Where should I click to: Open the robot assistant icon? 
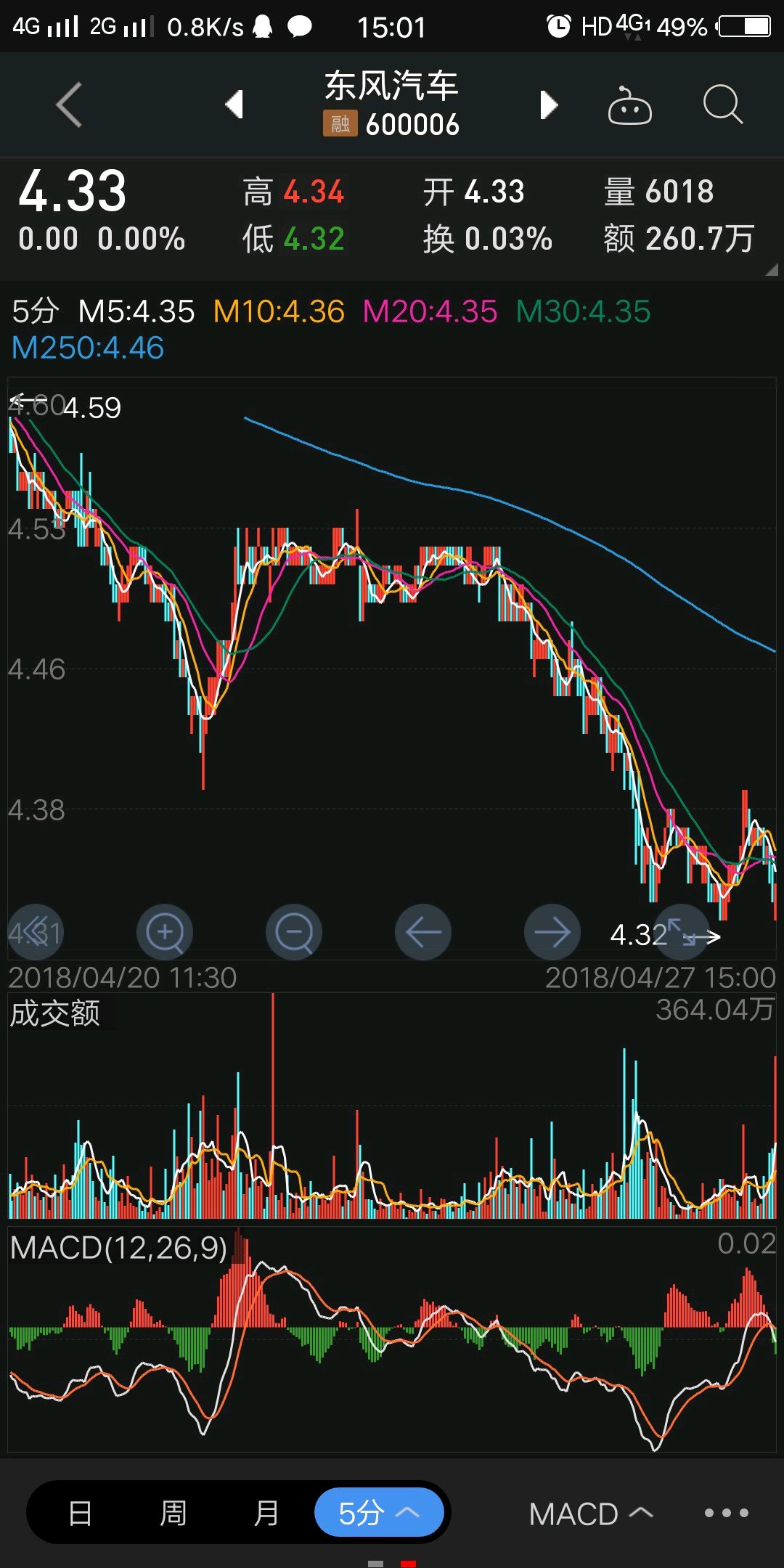point(629,106)
